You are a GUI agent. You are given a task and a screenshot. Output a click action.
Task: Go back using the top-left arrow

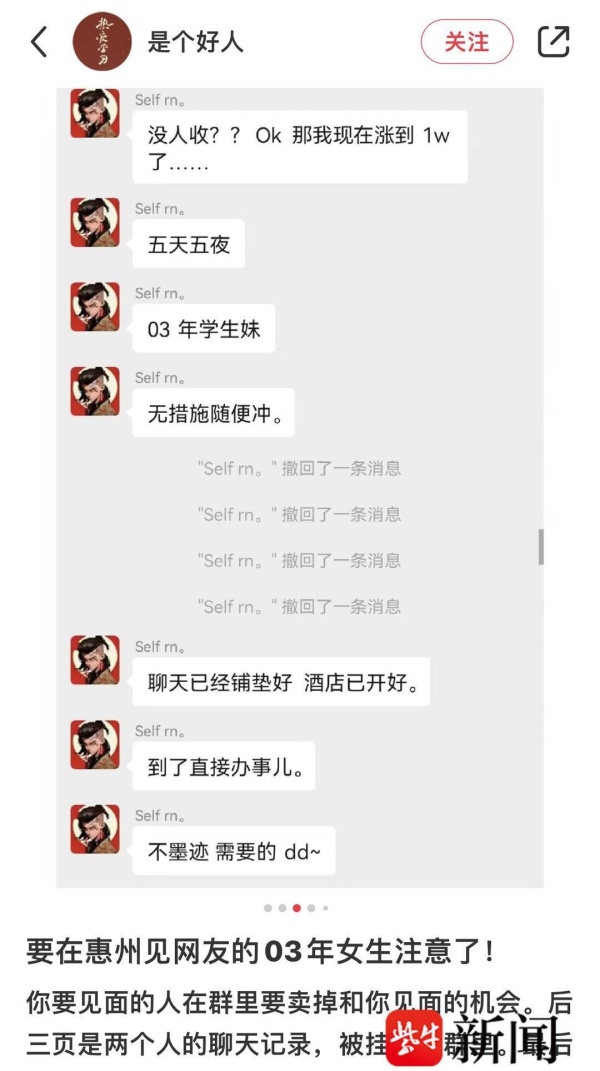(x=39, y=42)
